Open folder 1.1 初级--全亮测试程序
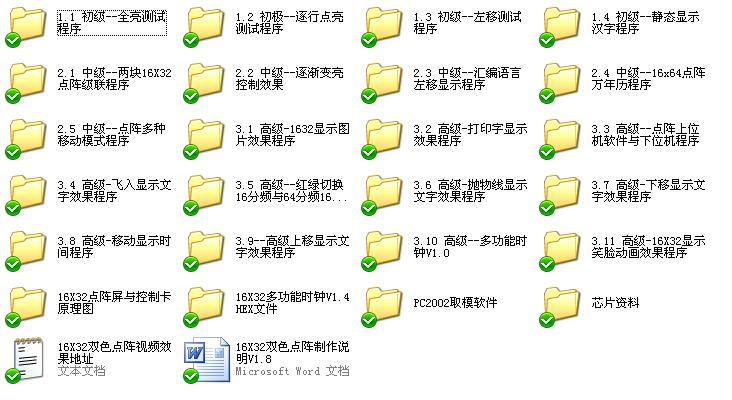 (x=28, y=26)
